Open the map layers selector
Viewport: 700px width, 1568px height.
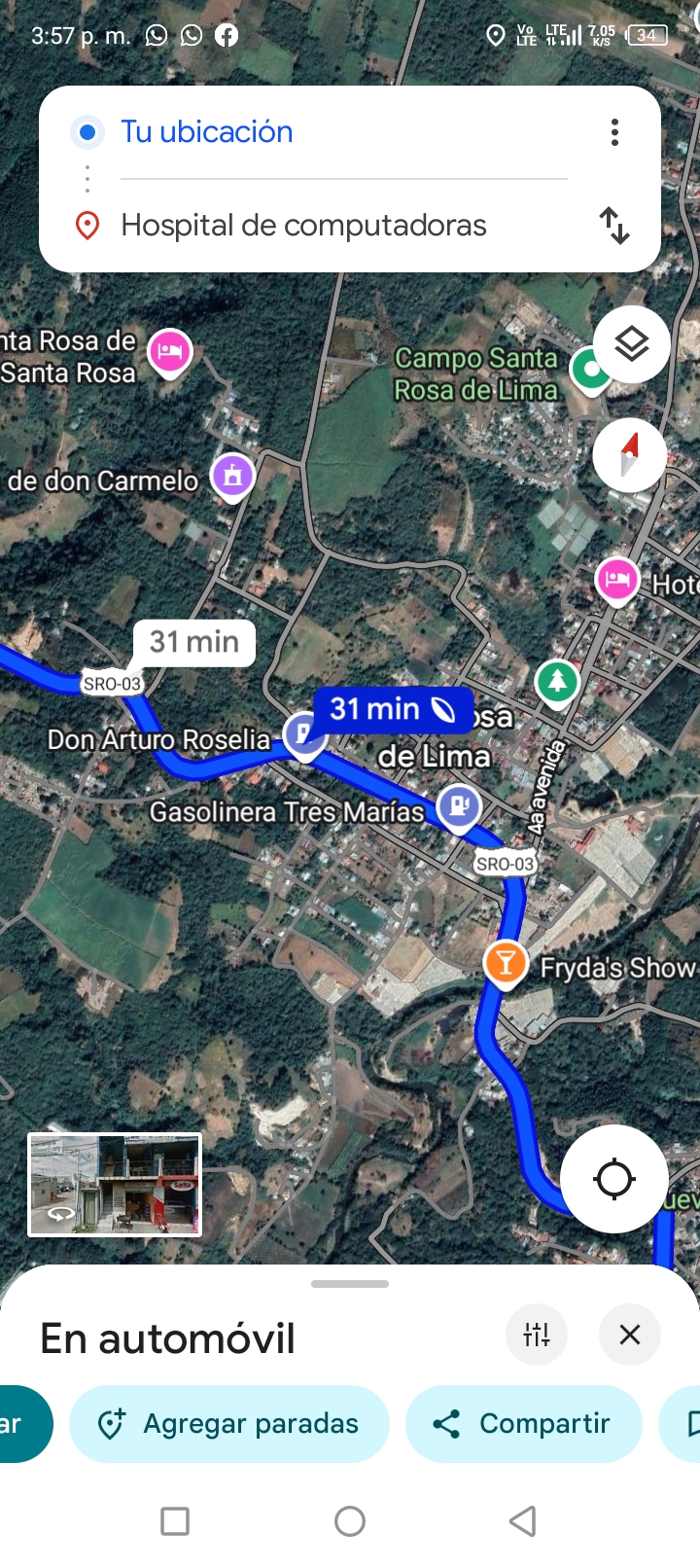tap(631, 344)
